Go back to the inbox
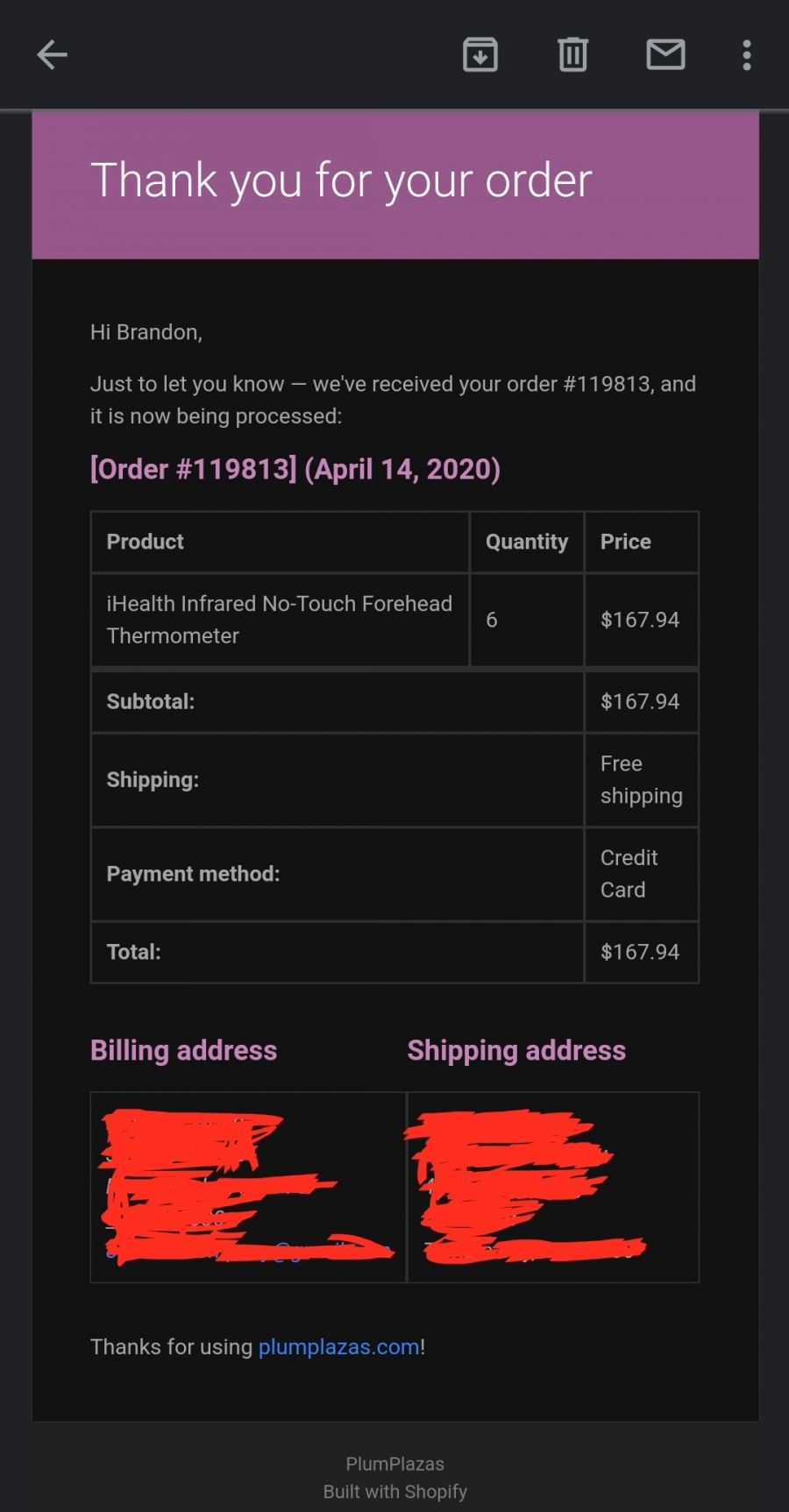 tap(52, 54)
